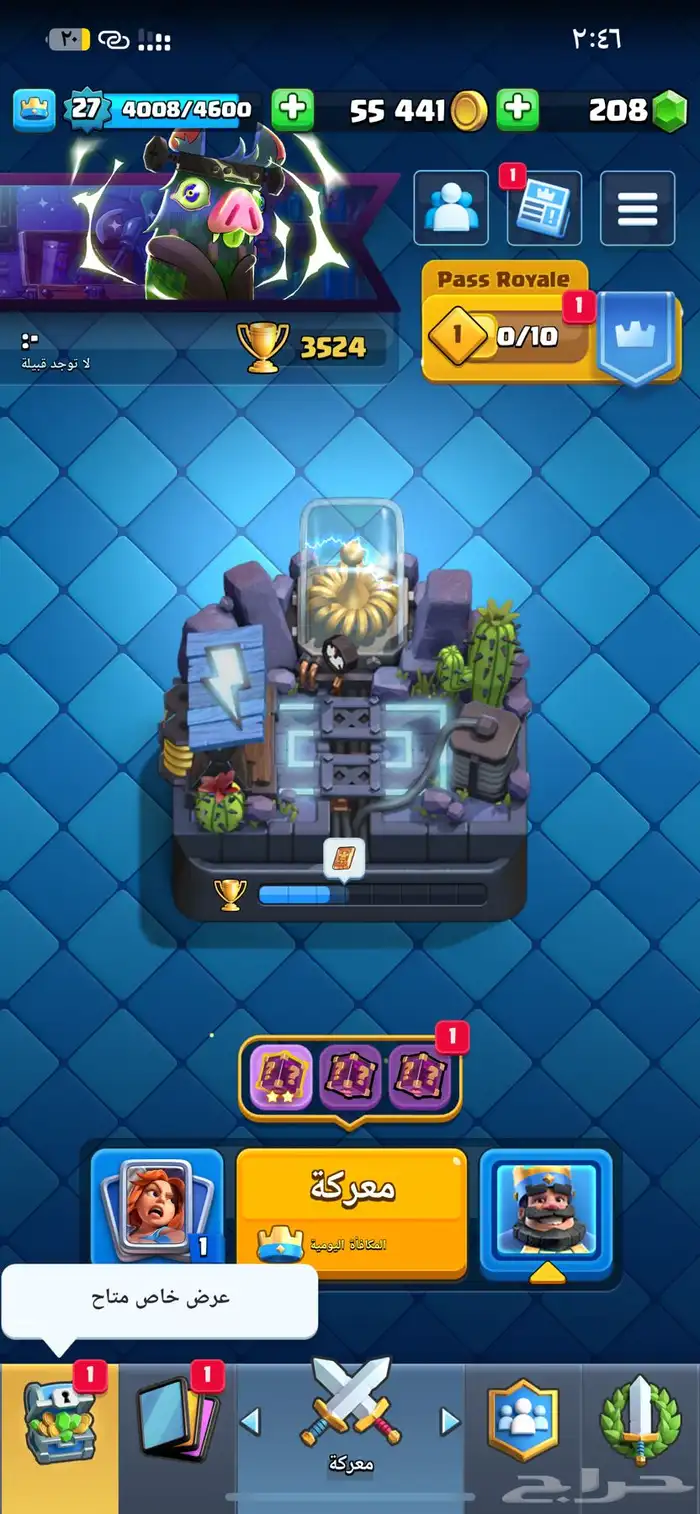This screenshot has width=700, height=1514.
Task: Switch to the clan social tab
Action: [x=522, y=1423]
